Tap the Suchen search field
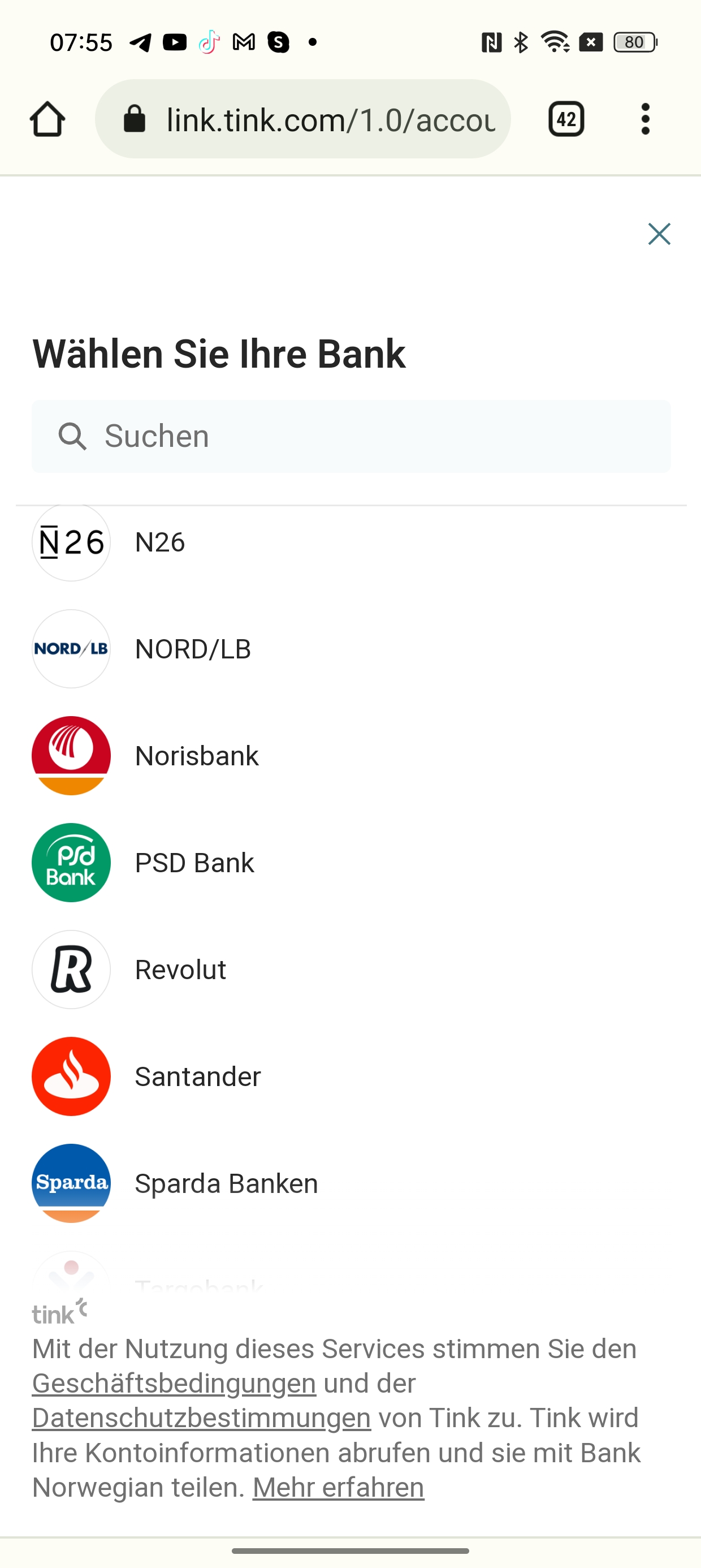The width and height of the screenshot is (701, 1568). tap(351, 436)
